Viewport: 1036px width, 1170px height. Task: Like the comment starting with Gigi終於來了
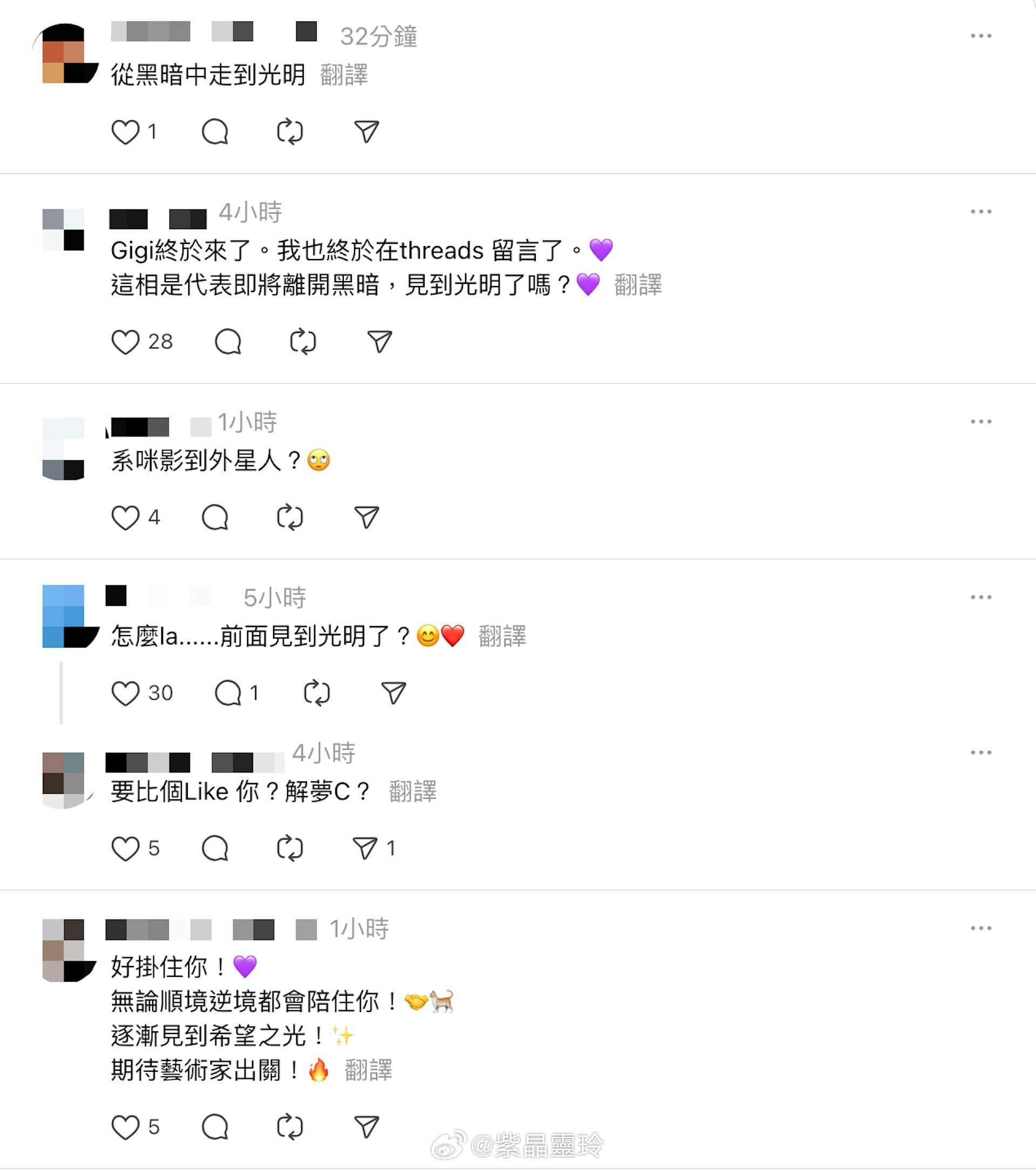[x=125, y=342]
